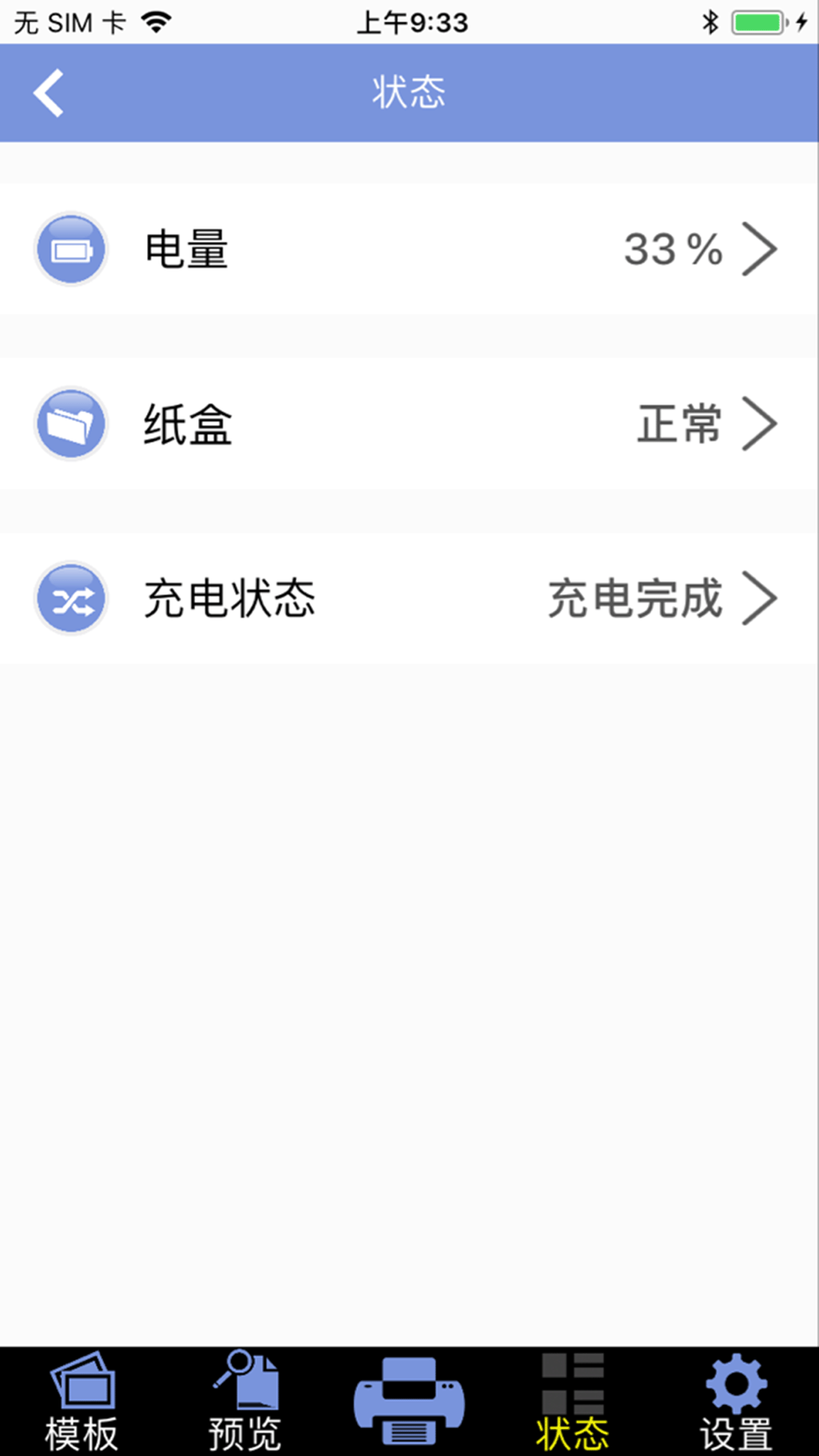Switch to the 模板 templates tab

coord(81,1401)
